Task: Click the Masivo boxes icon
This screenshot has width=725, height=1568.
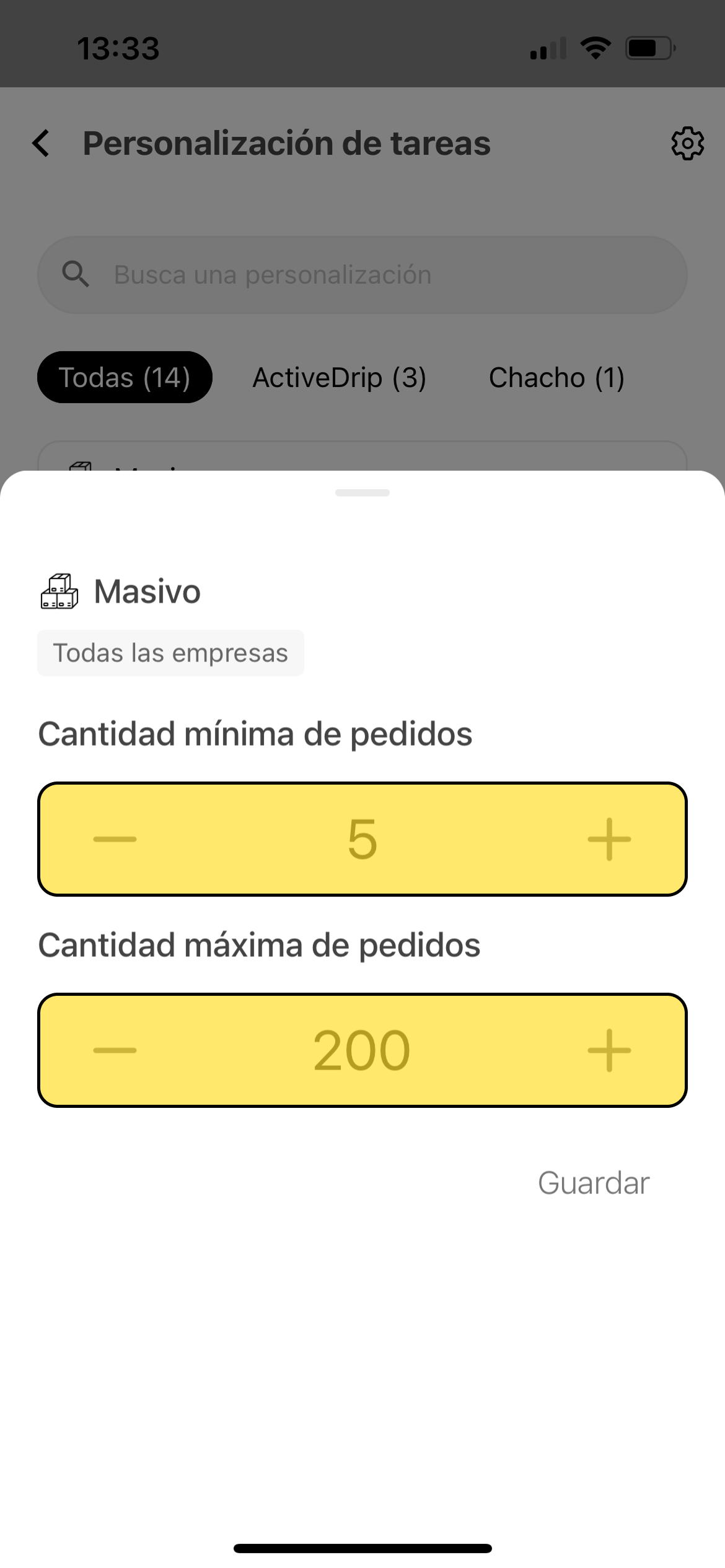Action: (x=59, y=591)
